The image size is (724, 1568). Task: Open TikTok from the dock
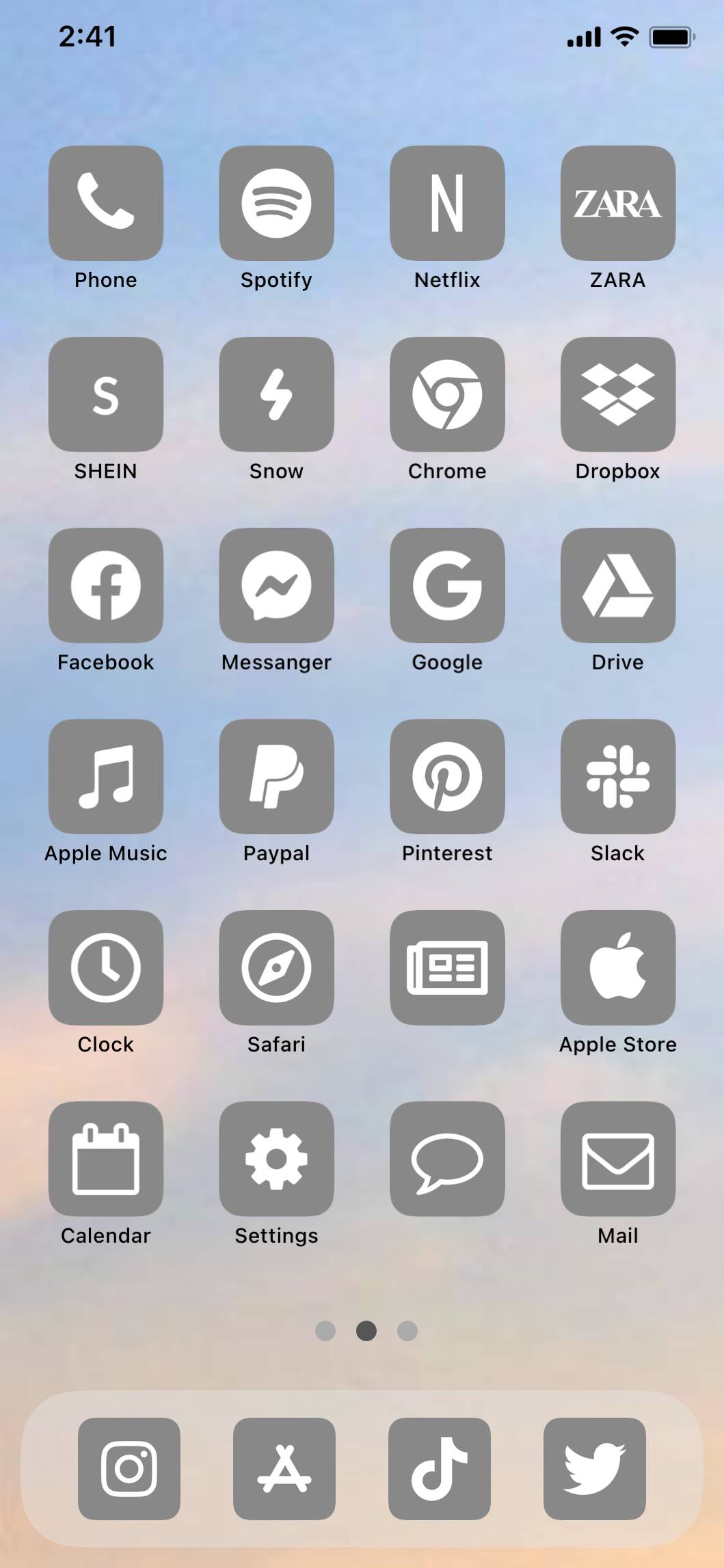pyautogui.click(x=440, y=1469)
